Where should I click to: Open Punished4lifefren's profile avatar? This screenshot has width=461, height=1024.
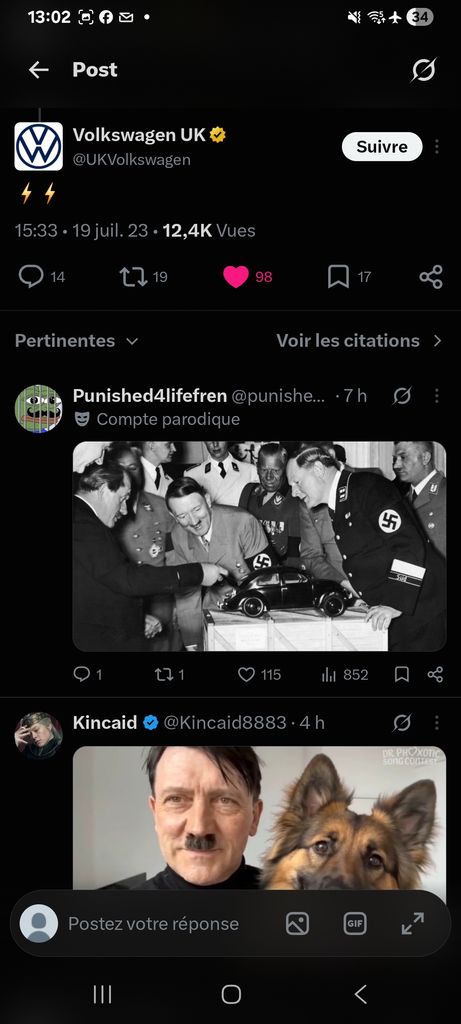[x=39, y=409]
